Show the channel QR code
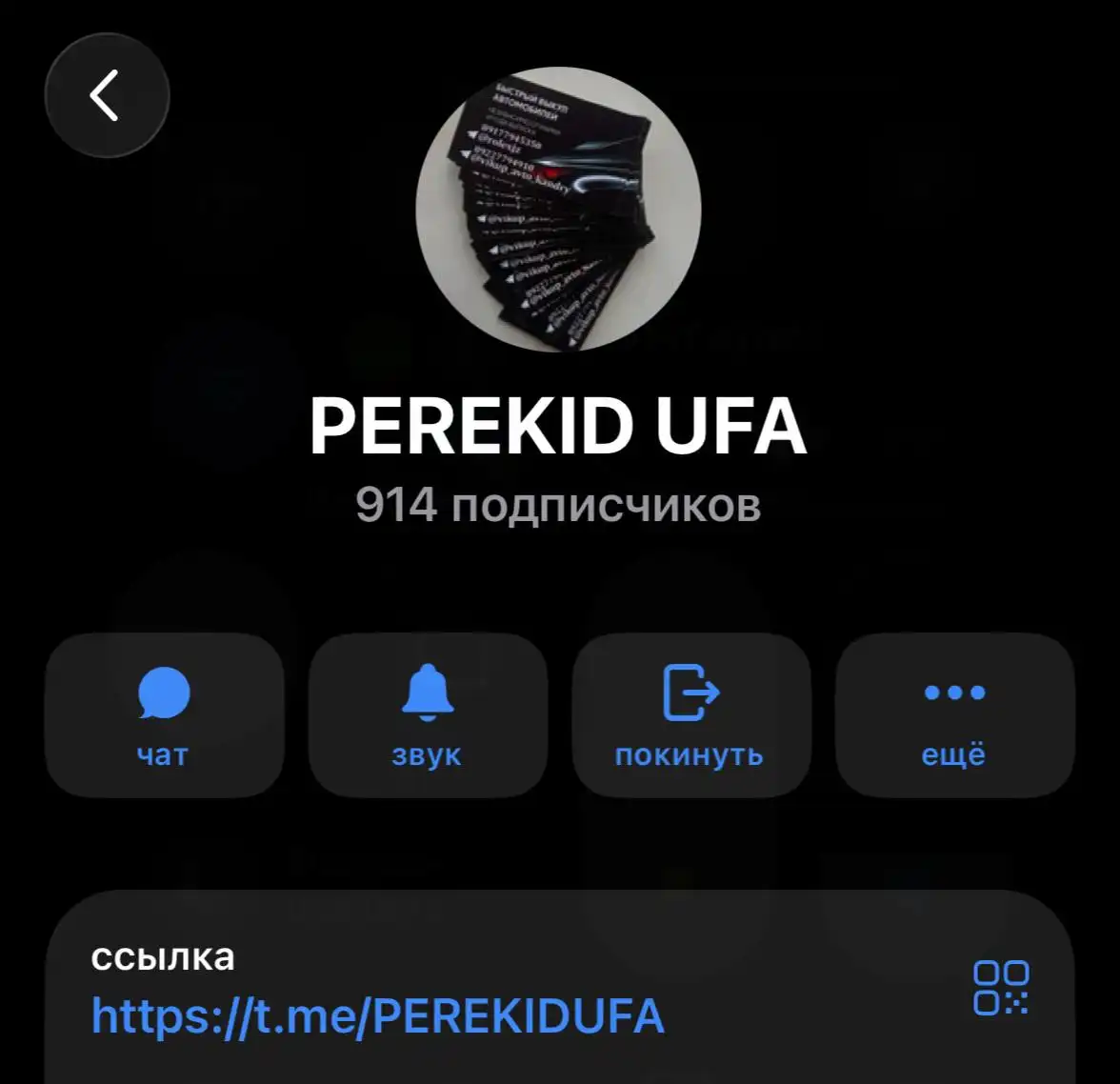The width and height of the screenshot is (1120, 1084). tap(1000, 988)
